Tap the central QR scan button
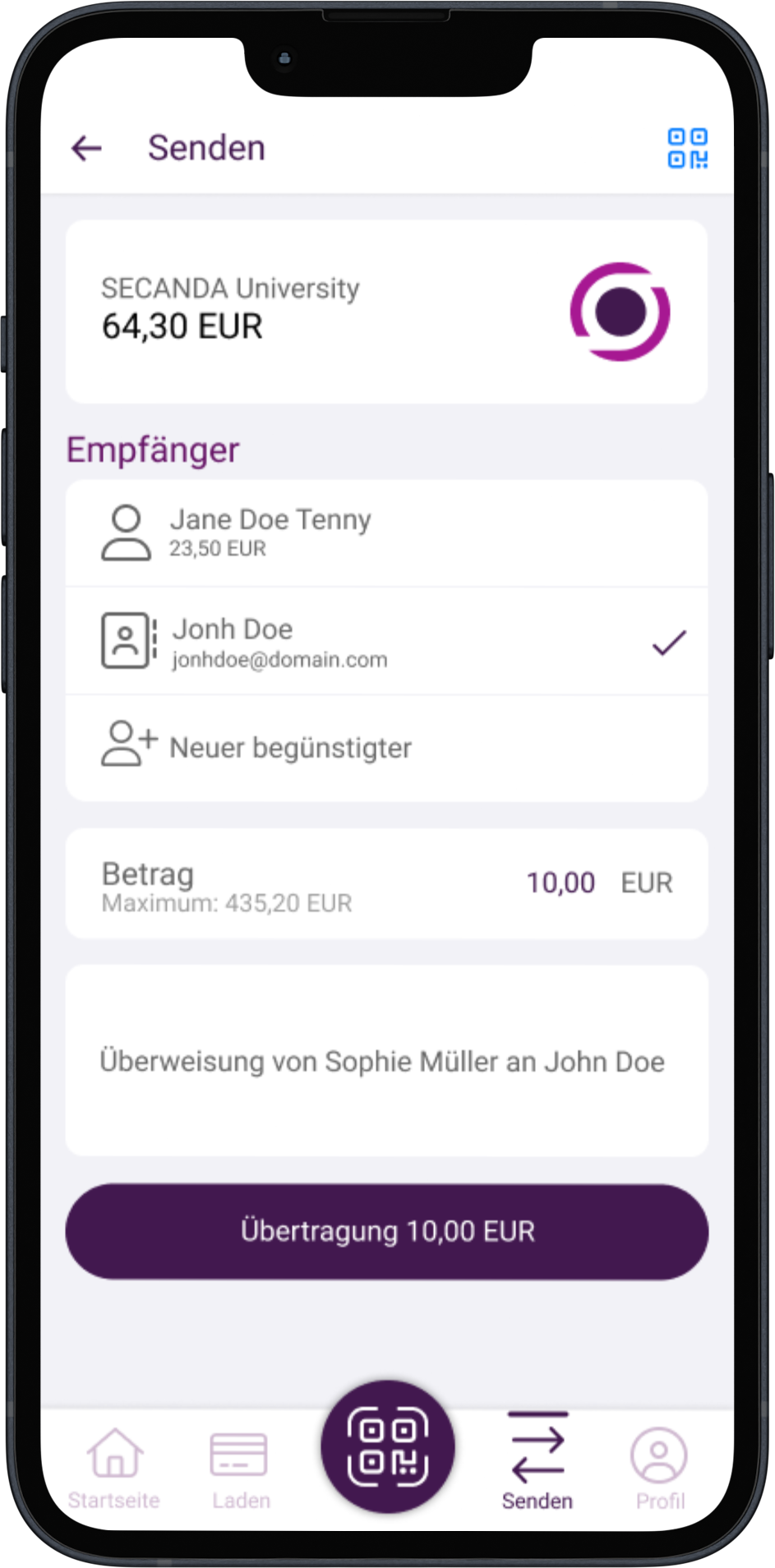Viewport: 775px width, 1568px height. pyautogui.click(x=388, y=1447)
